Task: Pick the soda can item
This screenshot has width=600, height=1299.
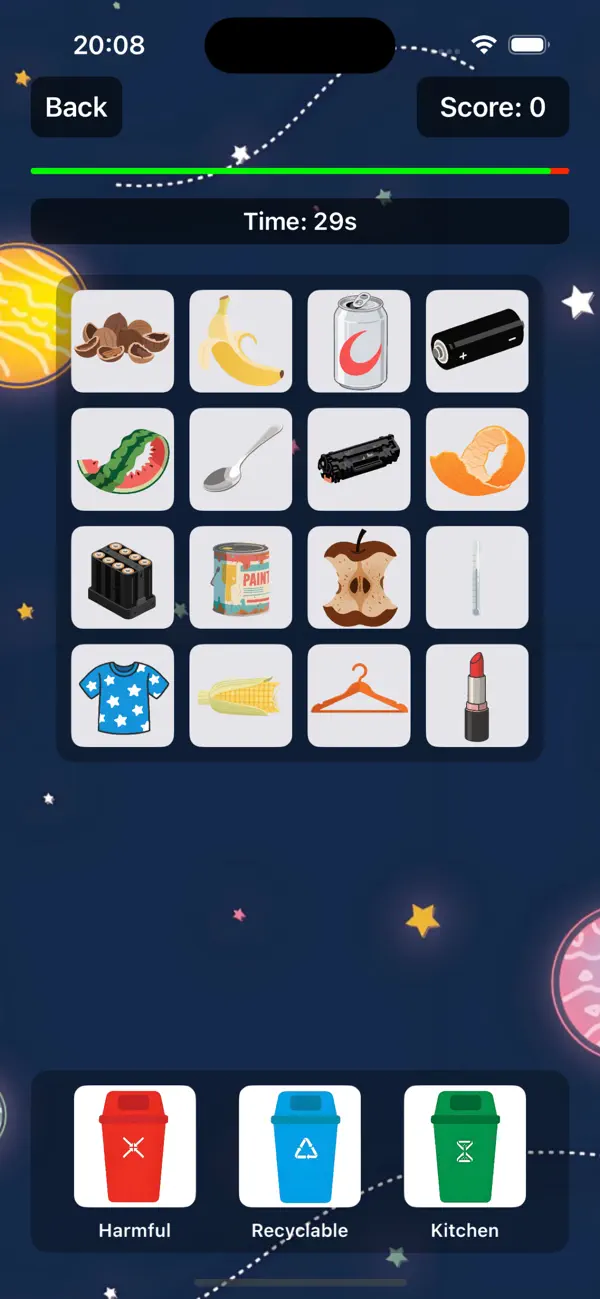Action: [359, 341]
